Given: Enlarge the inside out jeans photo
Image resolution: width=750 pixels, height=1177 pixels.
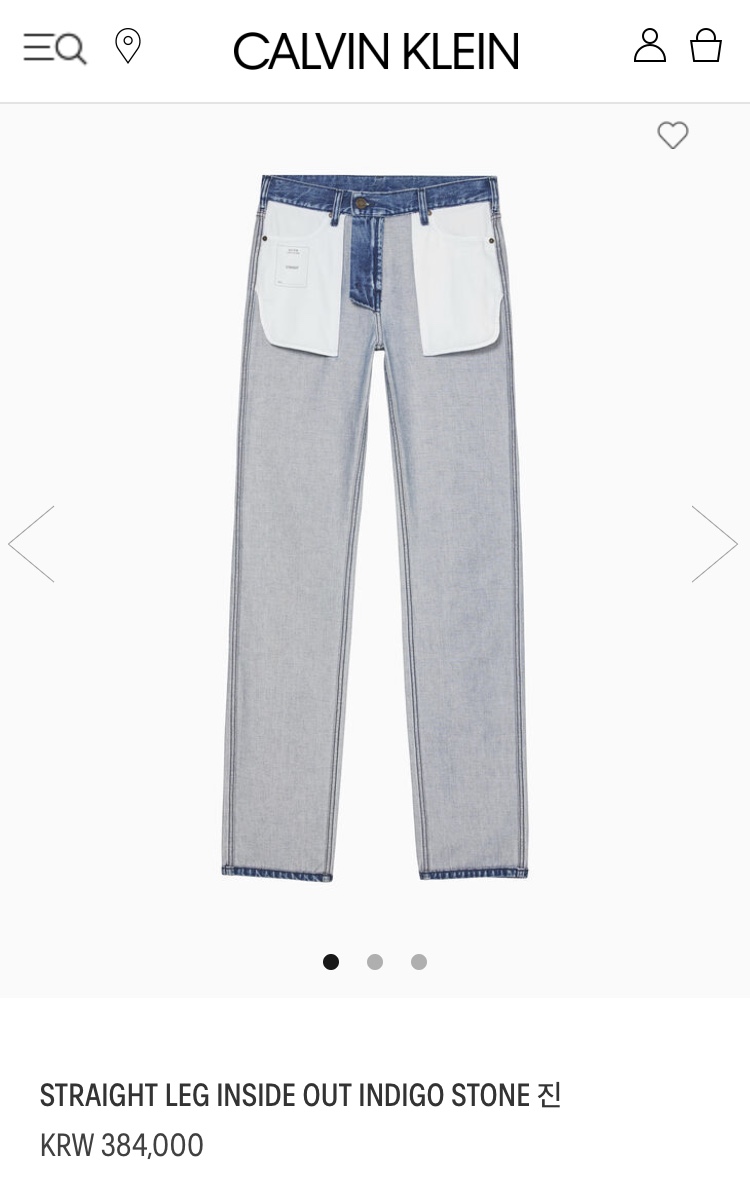Looking at the screenshot, I should [375, 528].
